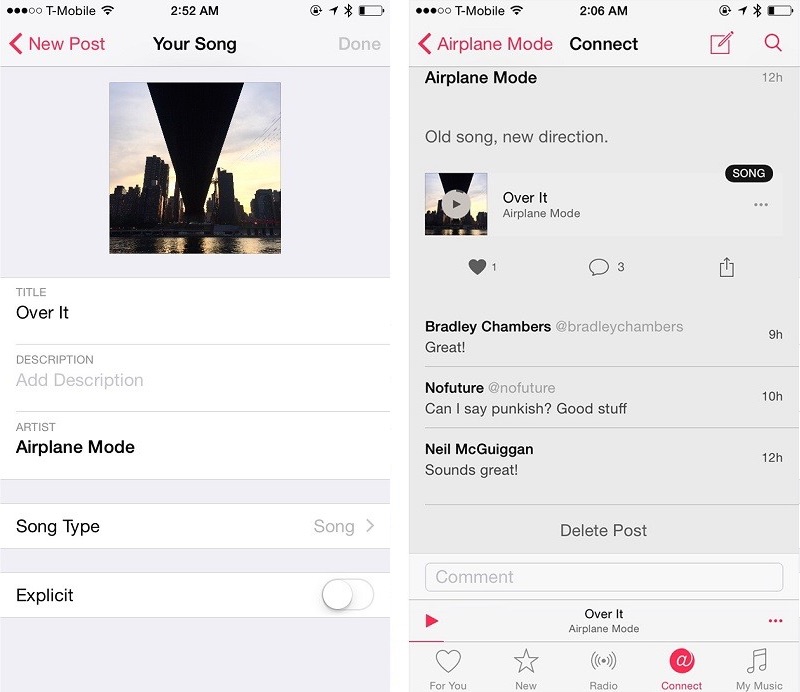Tap the Add Description field
The width and height of the screenshot is (800, 692).
[195, 380]
